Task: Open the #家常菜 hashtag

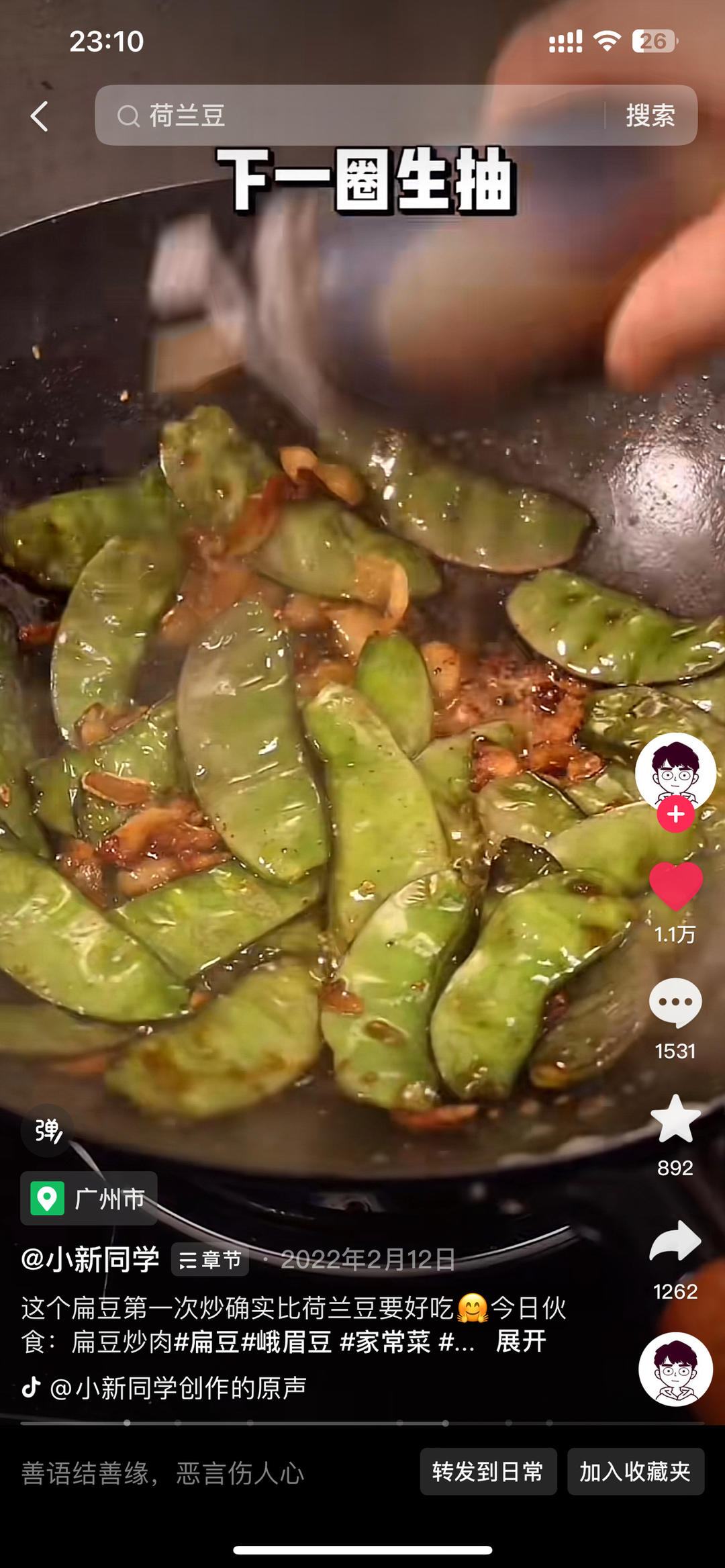Action: coord(385,1342)
